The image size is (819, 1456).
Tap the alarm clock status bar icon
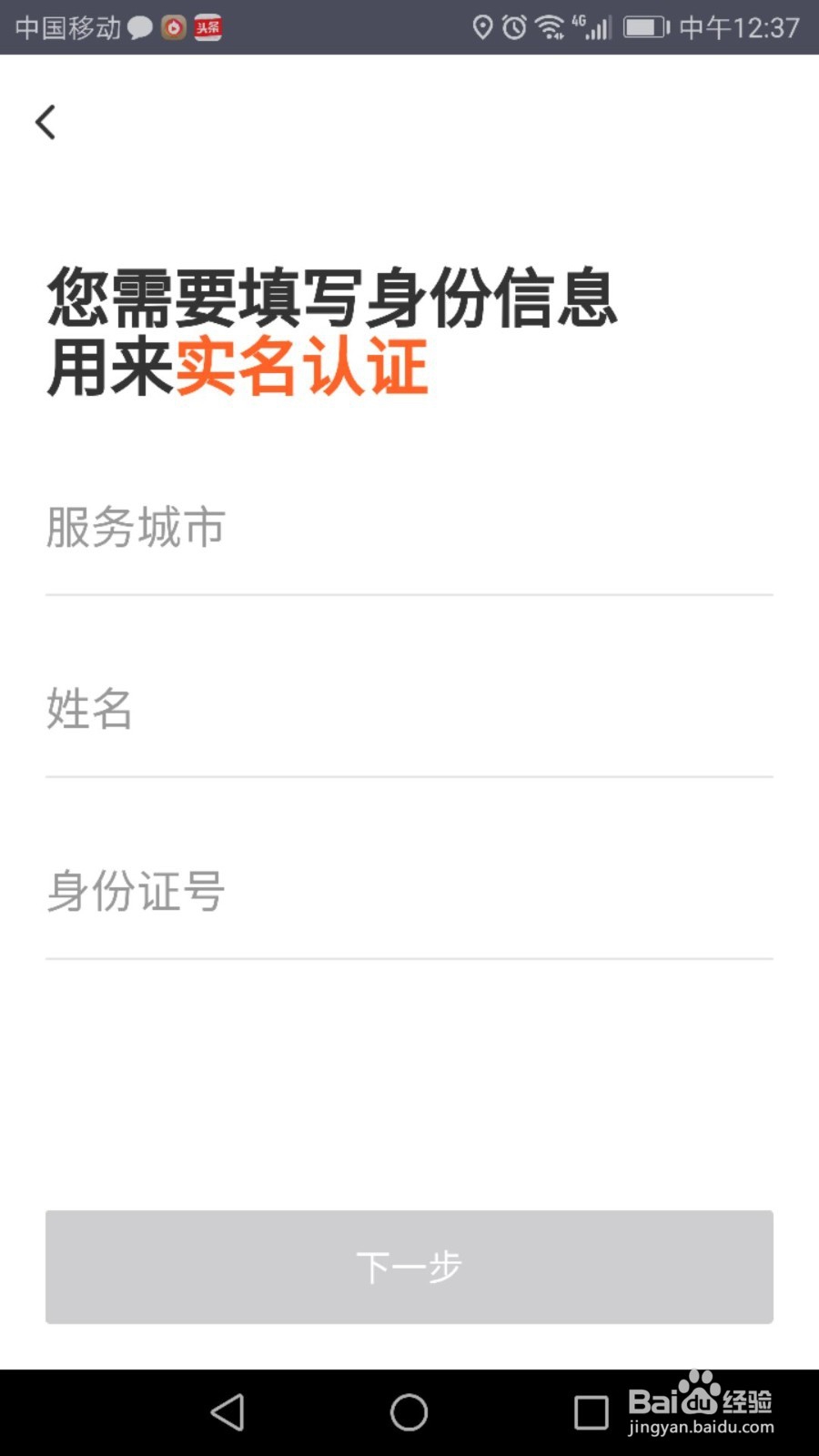coord(513,28)
